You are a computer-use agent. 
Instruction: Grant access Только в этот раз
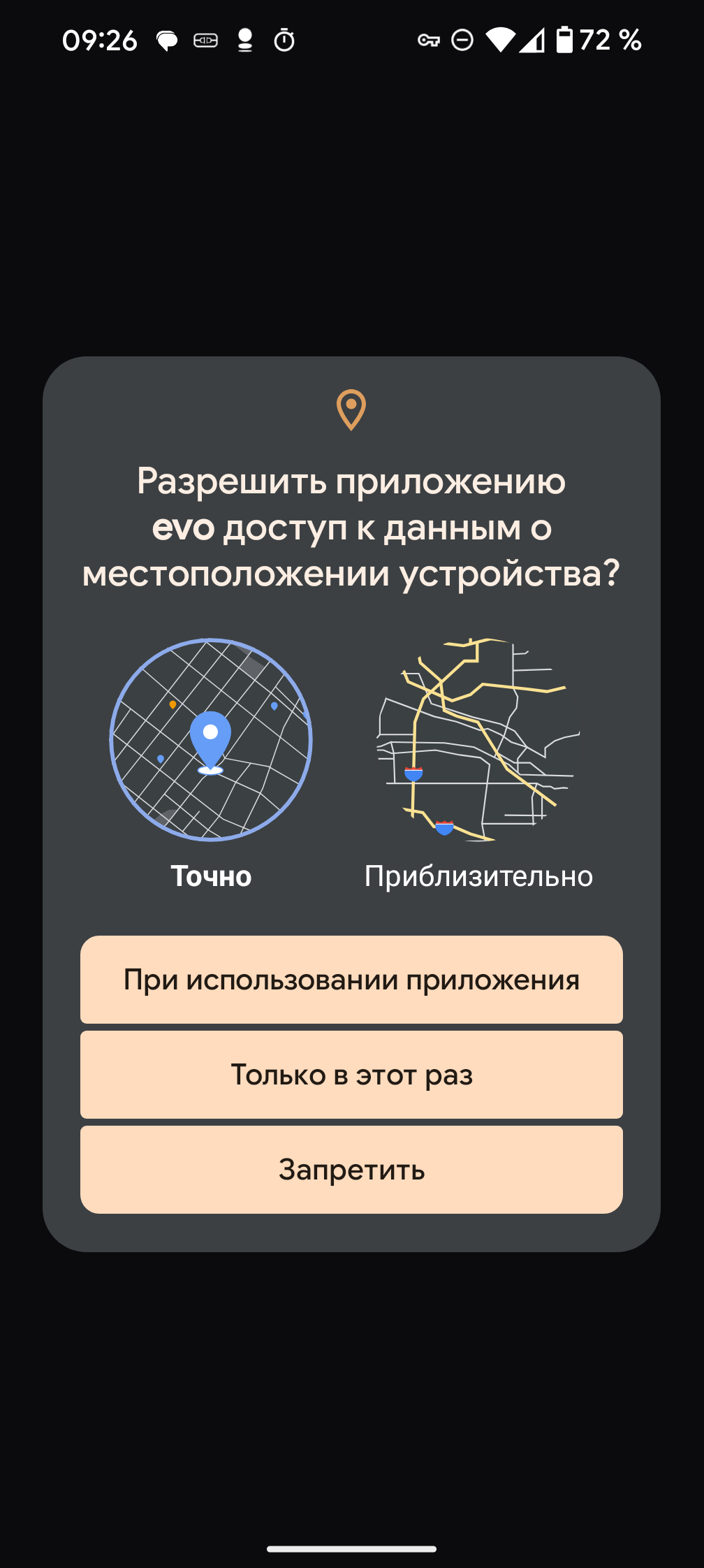(x=351, y=1075)
